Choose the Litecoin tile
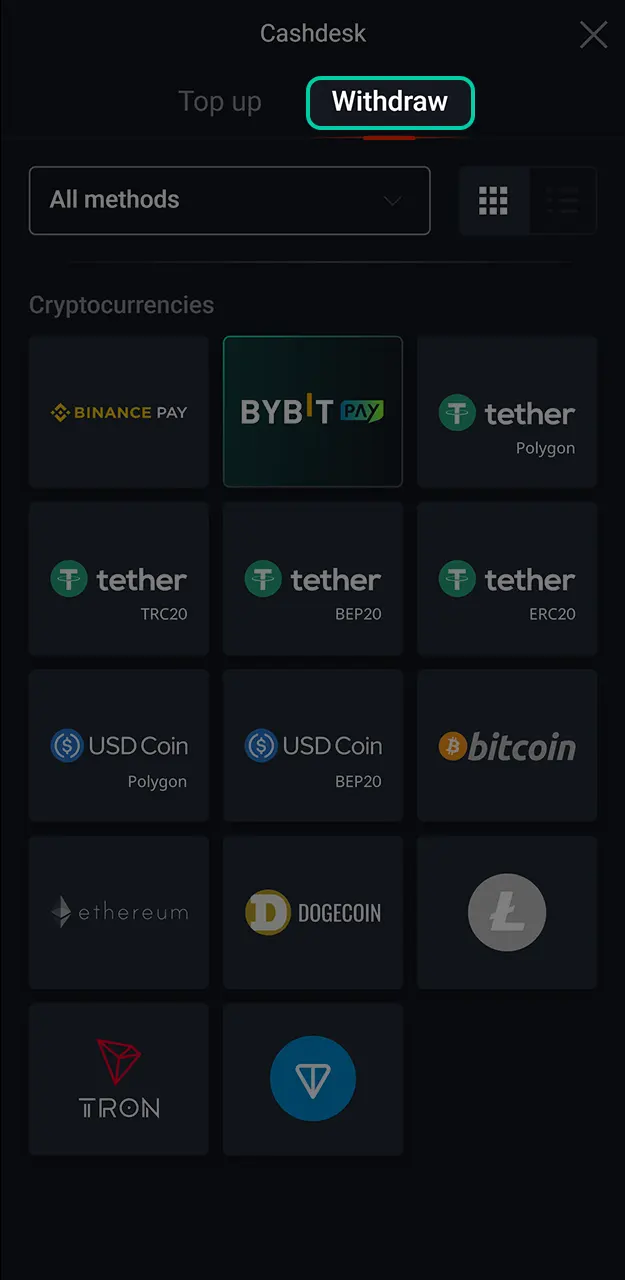Viewport: 625px width, 1280px height. [507, 913]
